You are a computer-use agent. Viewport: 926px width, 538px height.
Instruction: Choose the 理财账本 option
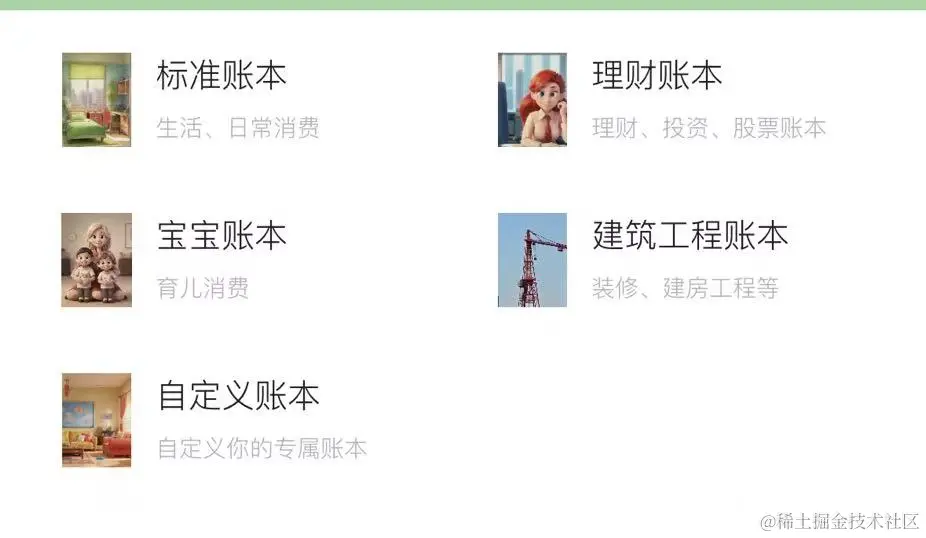pos(657,76)
